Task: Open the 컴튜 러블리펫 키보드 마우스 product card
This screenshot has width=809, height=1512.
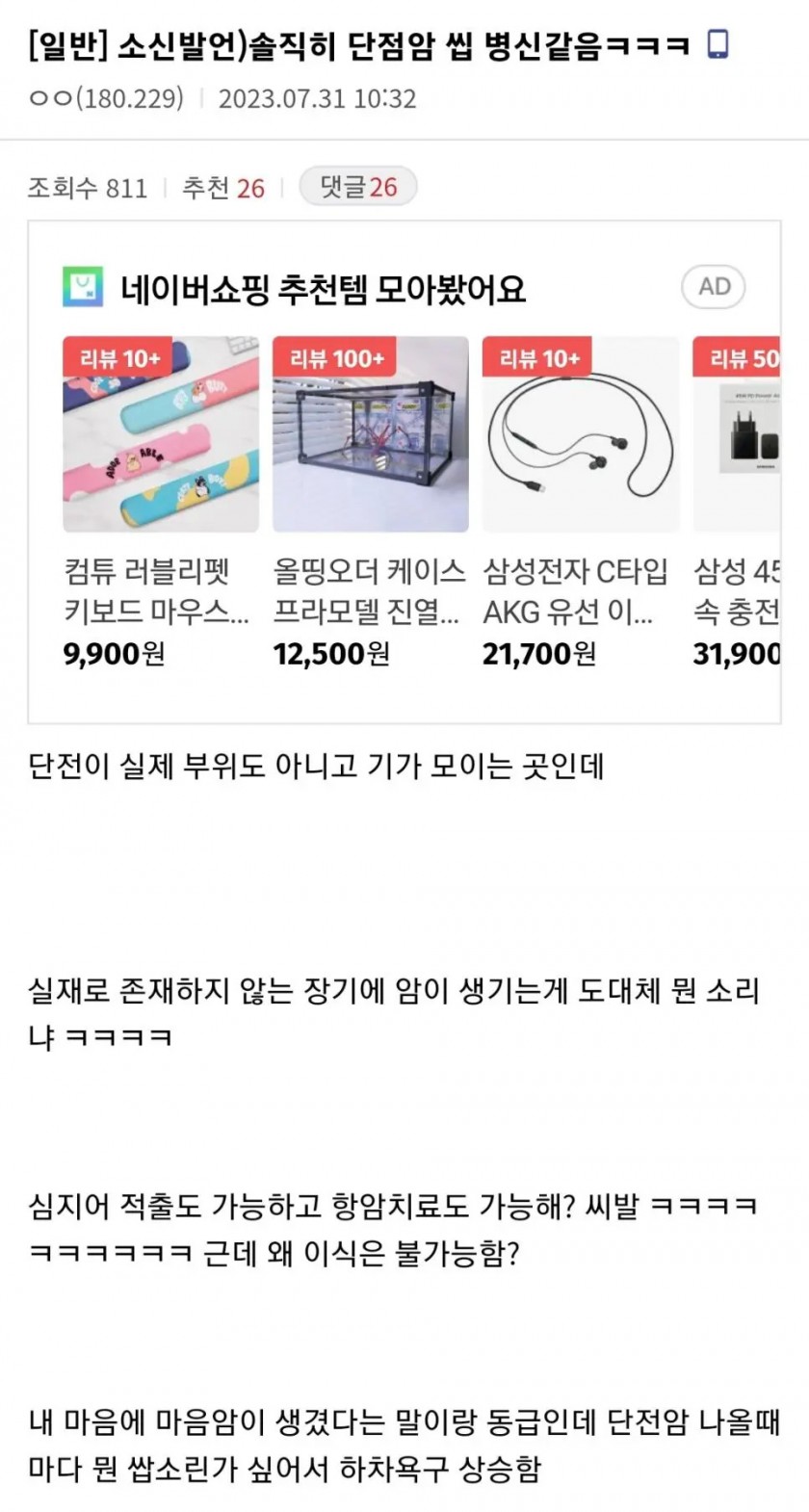Action: tap(160, 503)
